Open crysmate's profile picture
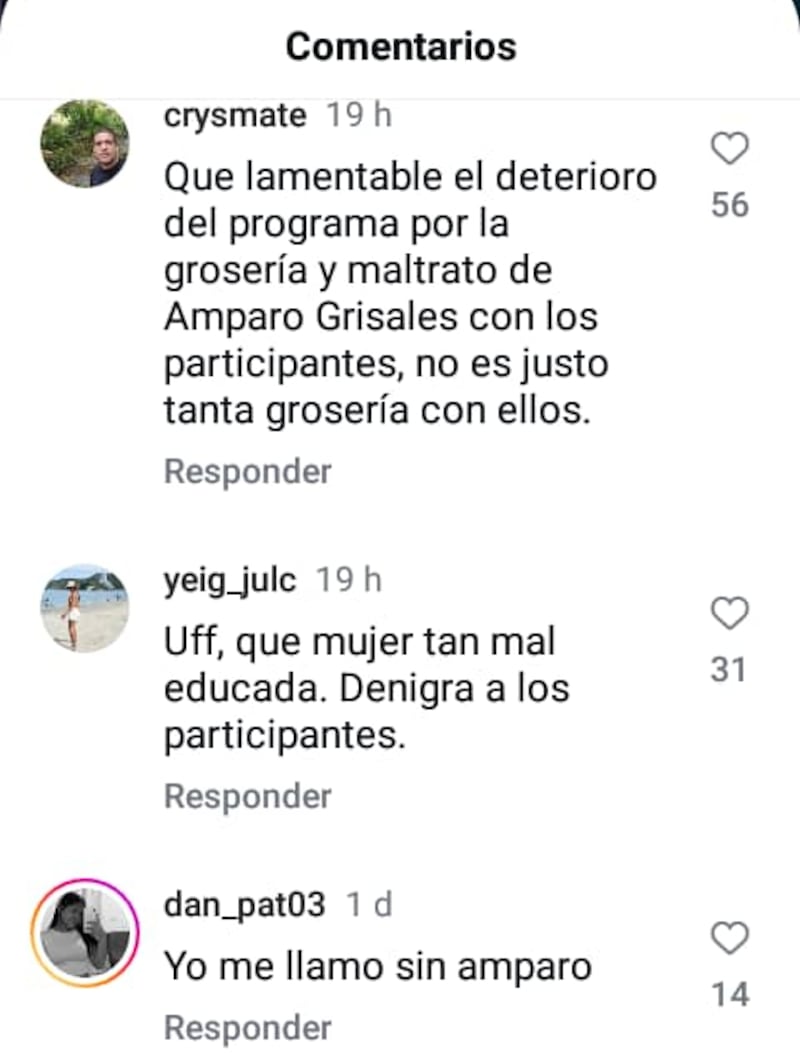The height and width of the screenshot is (1053, 800). click(x=85, y=144)
